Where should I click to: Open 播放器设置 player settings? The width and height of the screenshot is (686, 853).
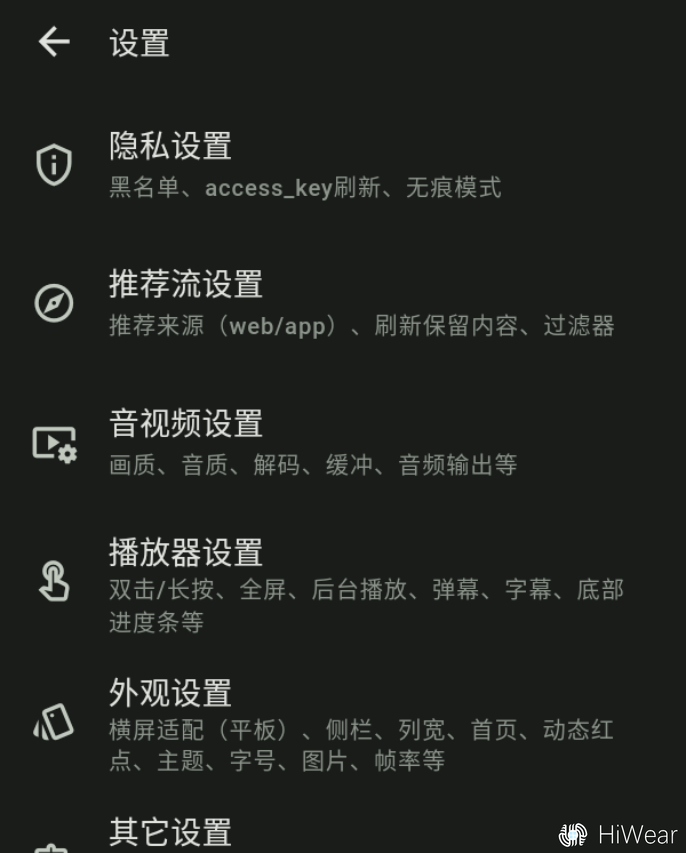coord(300,585)
